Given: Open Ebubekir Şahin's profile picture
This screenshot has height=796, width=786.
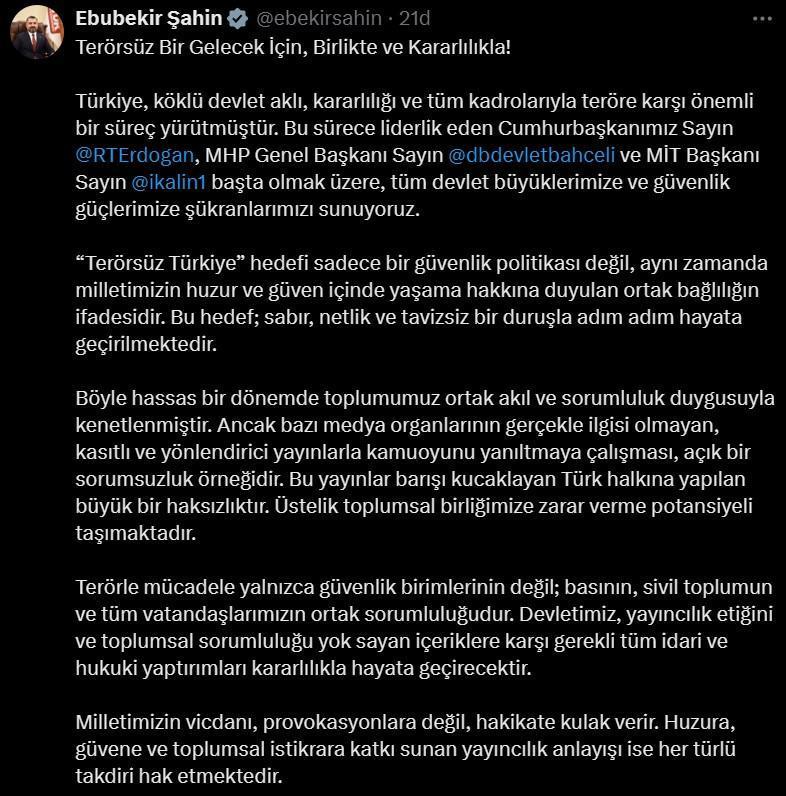Looking at the screenshot, I should (x=38, y=39).
